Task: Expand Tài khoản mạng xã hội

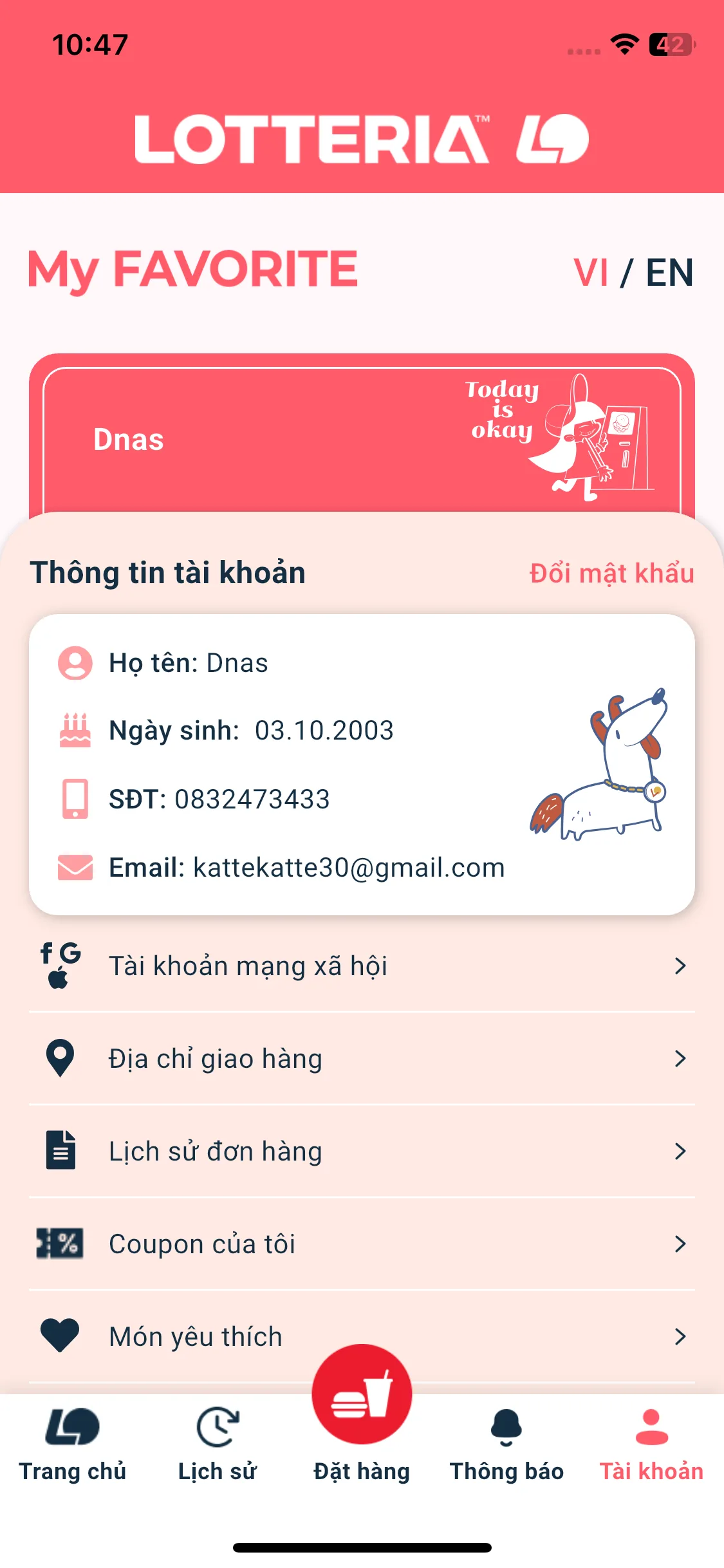Action: [x=362, y=965]
